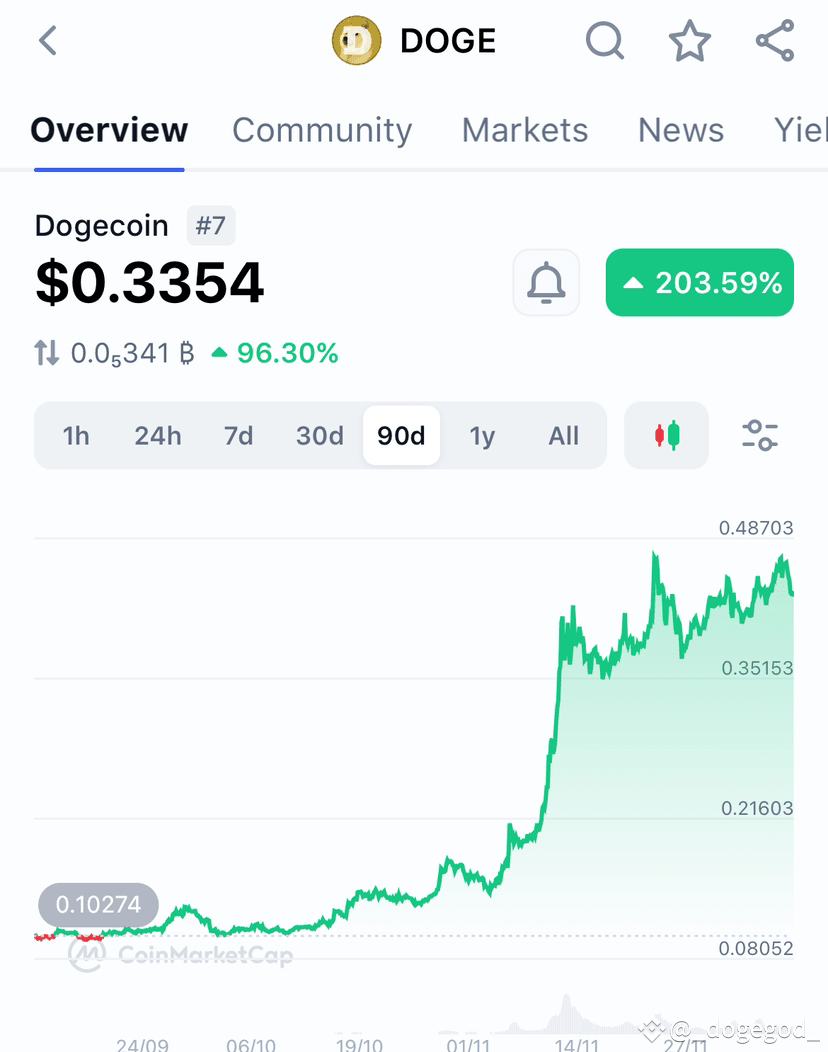Select the 90d time range
828x1052 pixels.
coord(401,435)
